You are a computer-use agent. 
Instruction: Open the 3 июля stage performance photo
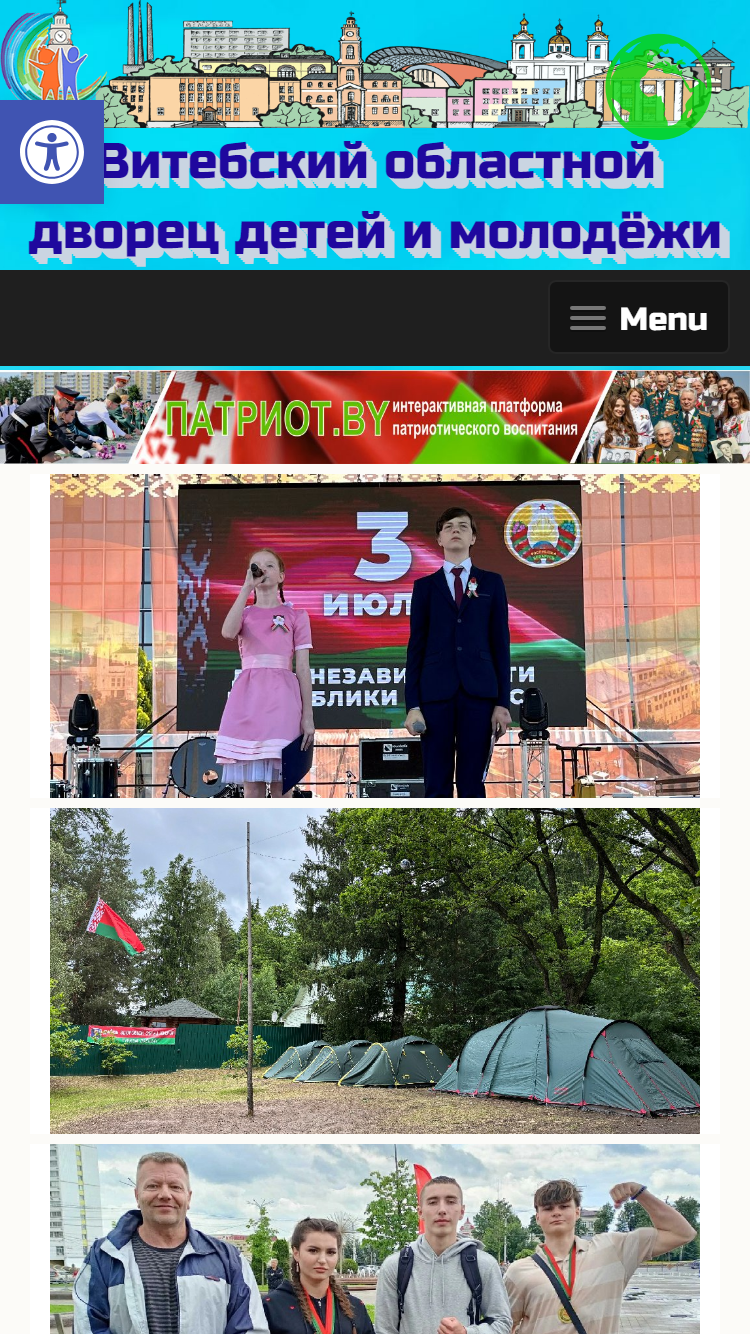click(x=375, y=636)
